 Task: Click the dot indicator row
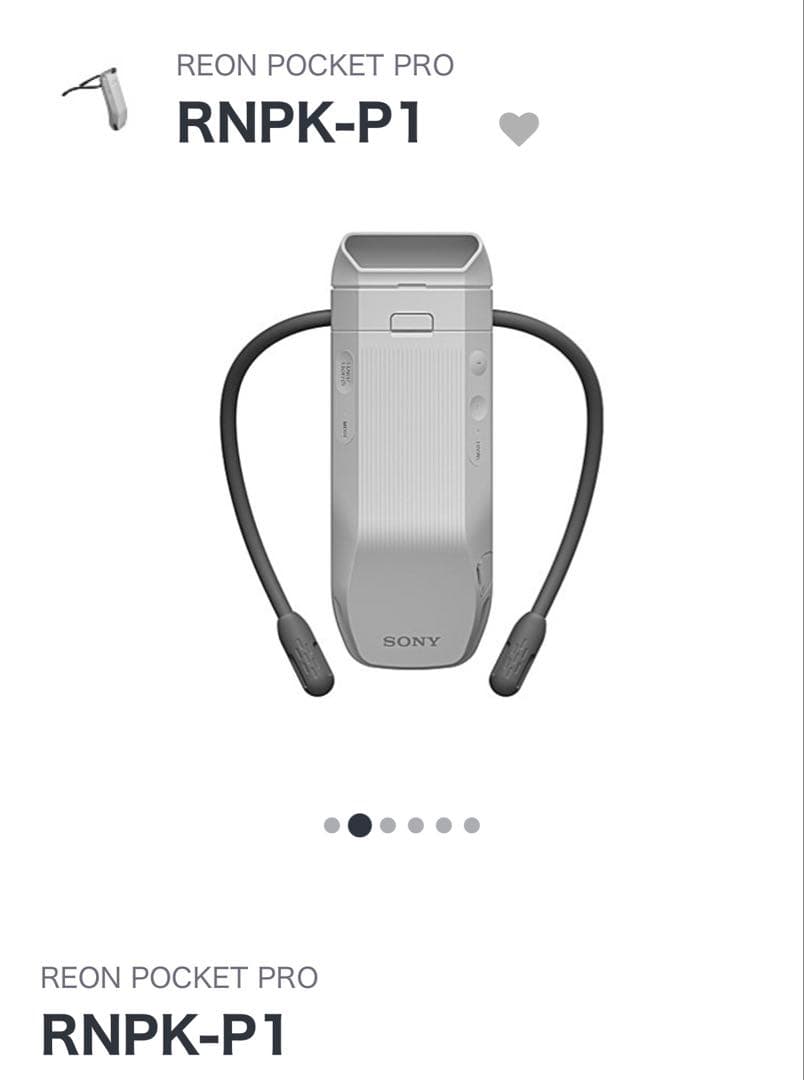pos(400,825)
